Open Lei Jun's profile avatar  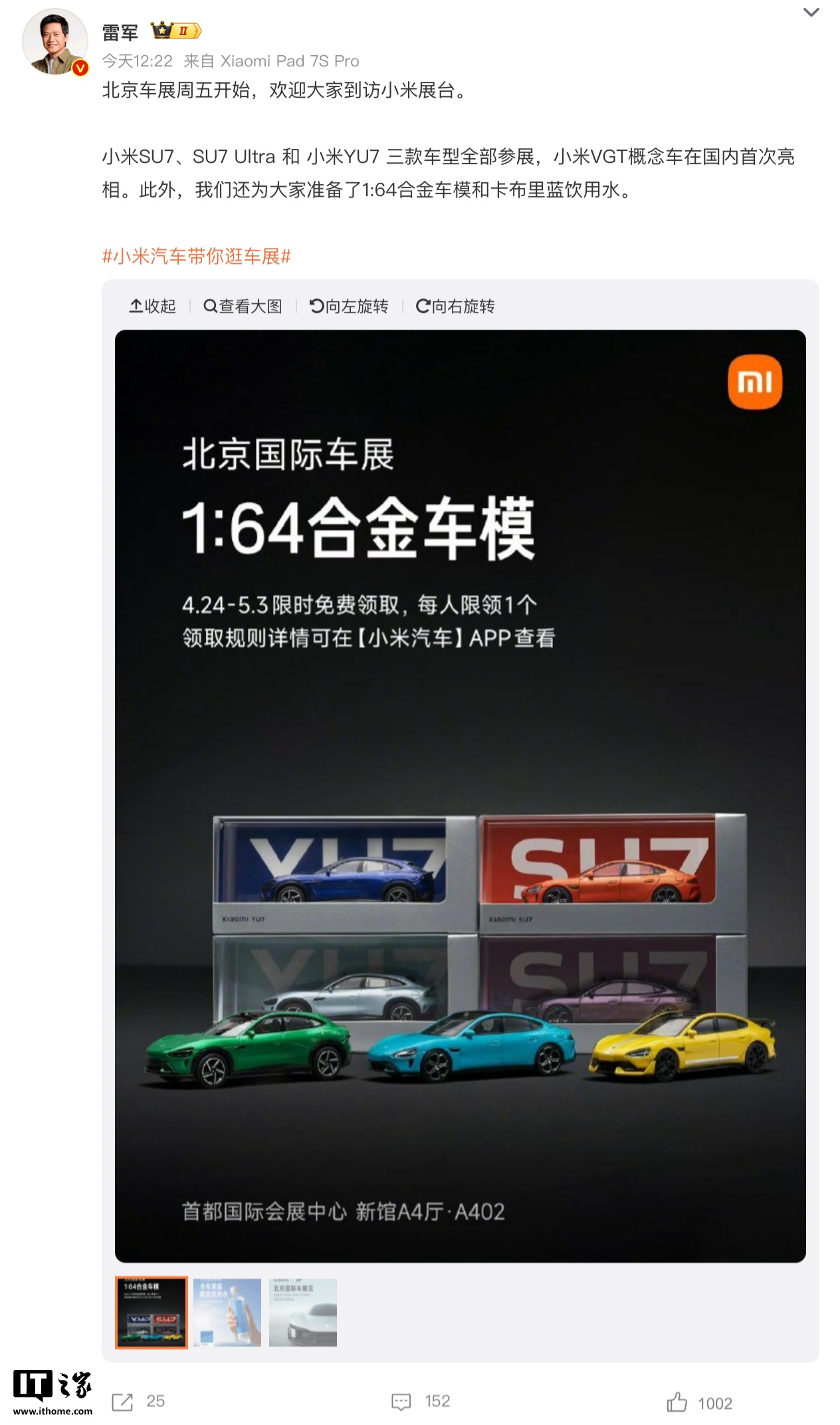pyautogui.click(x=54, y=42)
